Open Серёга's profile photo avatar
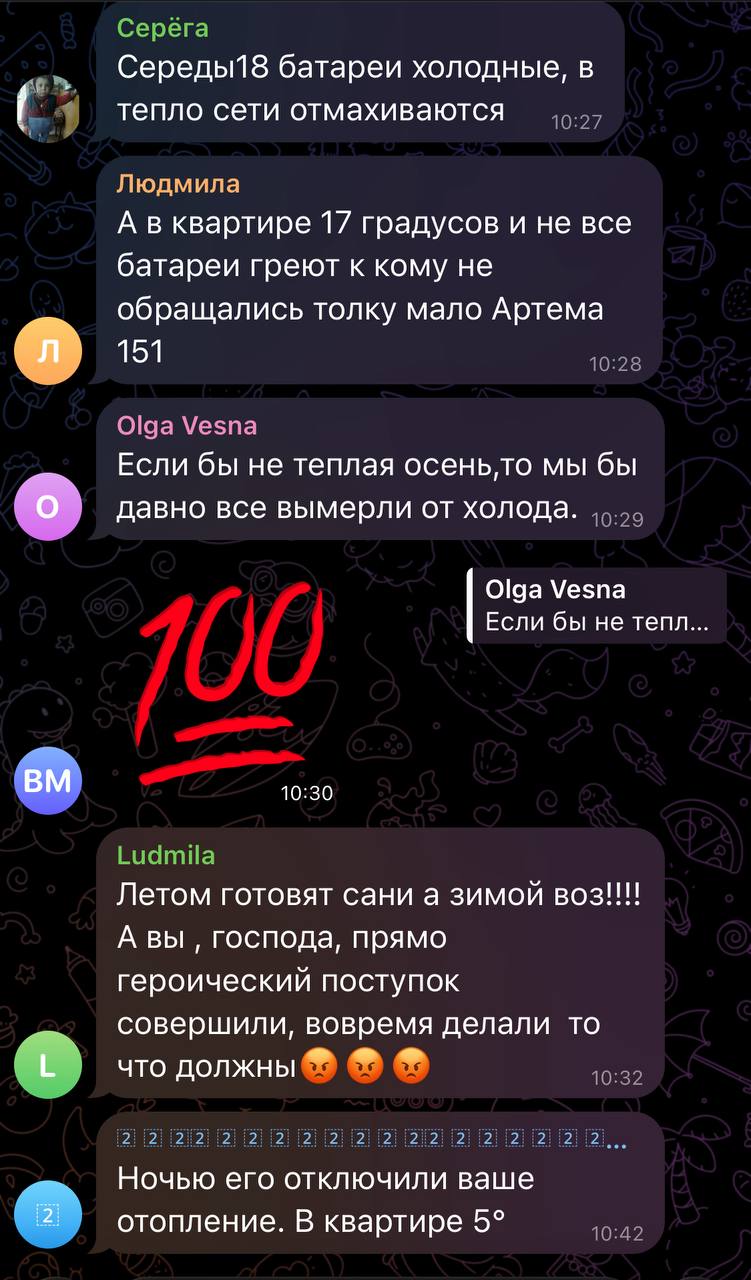Screen dimensions: 751x1280 (47, 110)
